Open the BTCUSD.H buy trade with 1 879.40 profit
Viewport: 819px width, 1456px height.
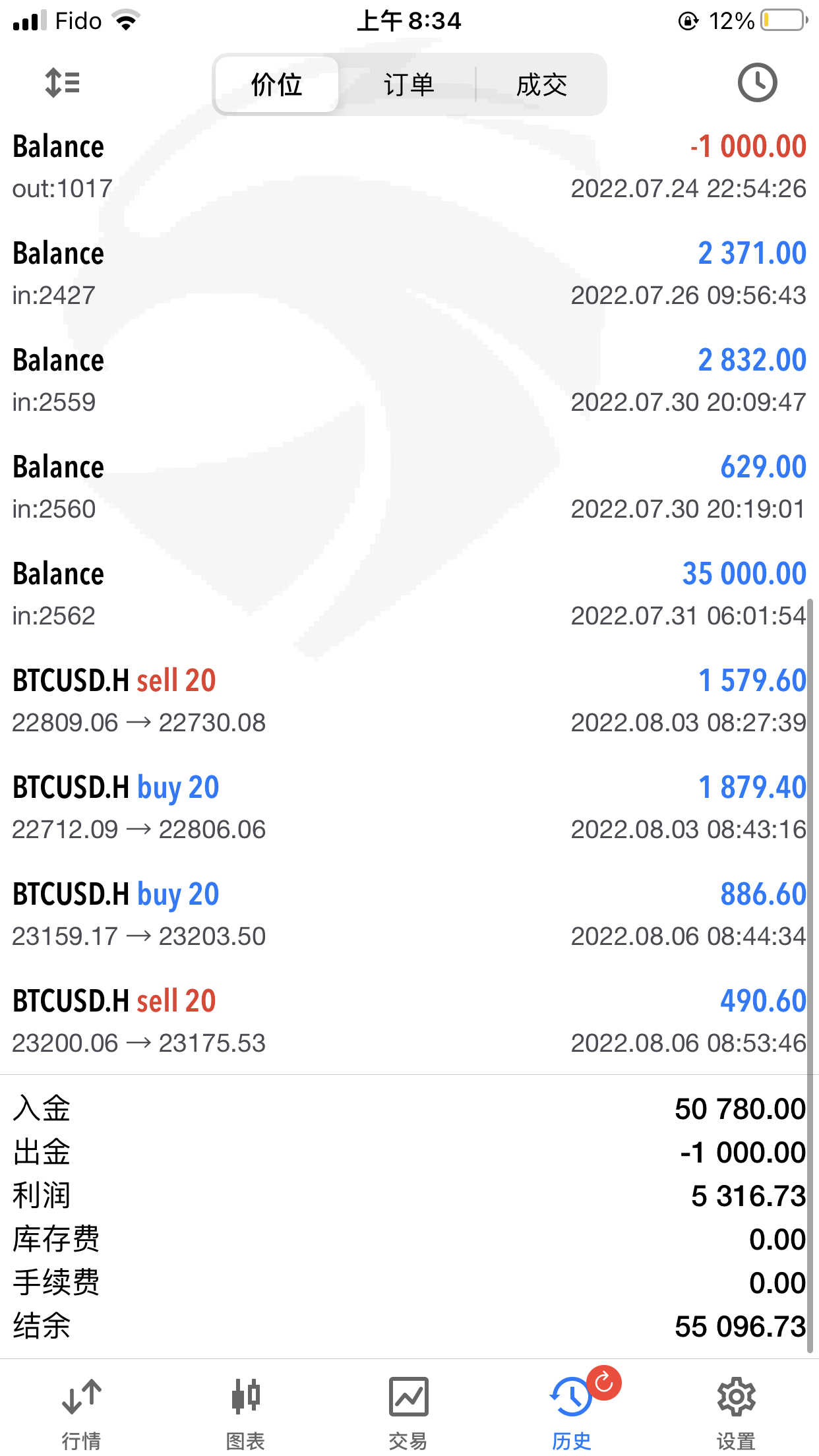409,808
